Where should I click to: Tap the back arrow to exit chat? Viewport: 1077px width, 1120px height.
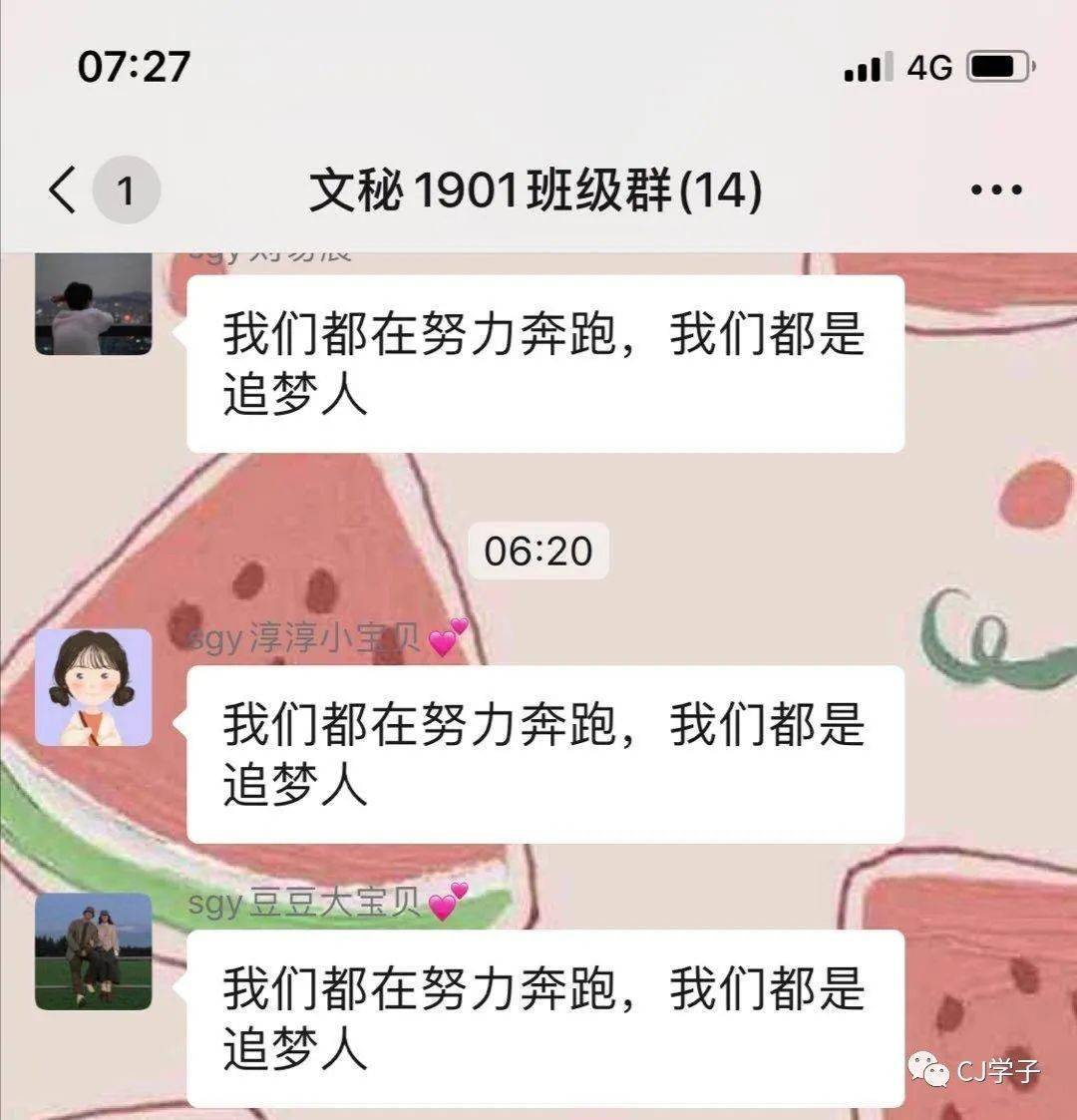(63, 190)
